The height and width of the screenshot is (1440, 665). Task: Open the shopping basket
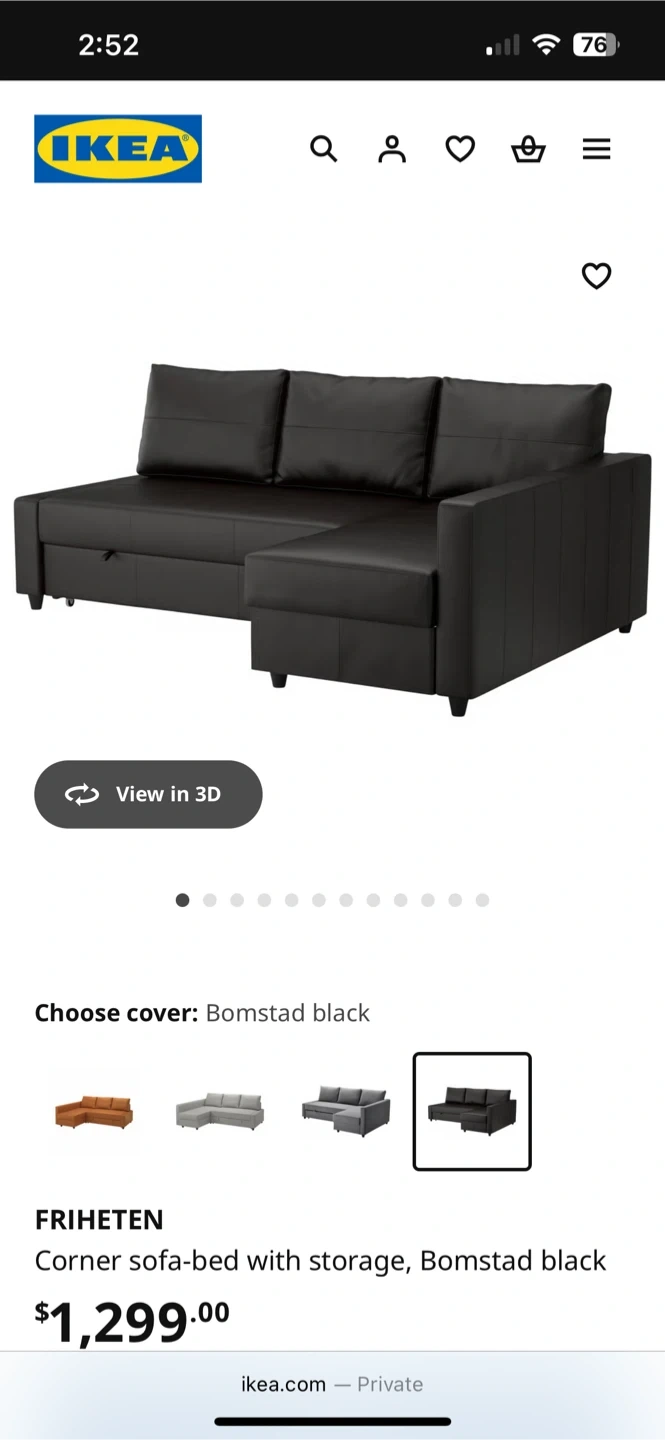pyautogui.click(x=528, y=149)
